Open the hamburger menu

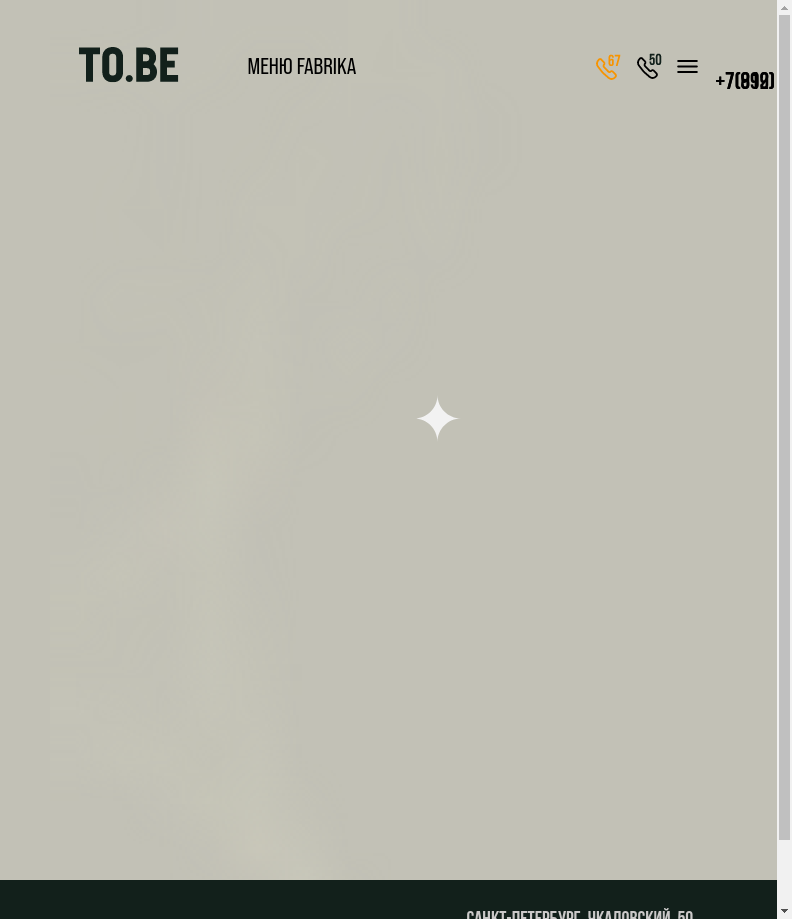687,67
